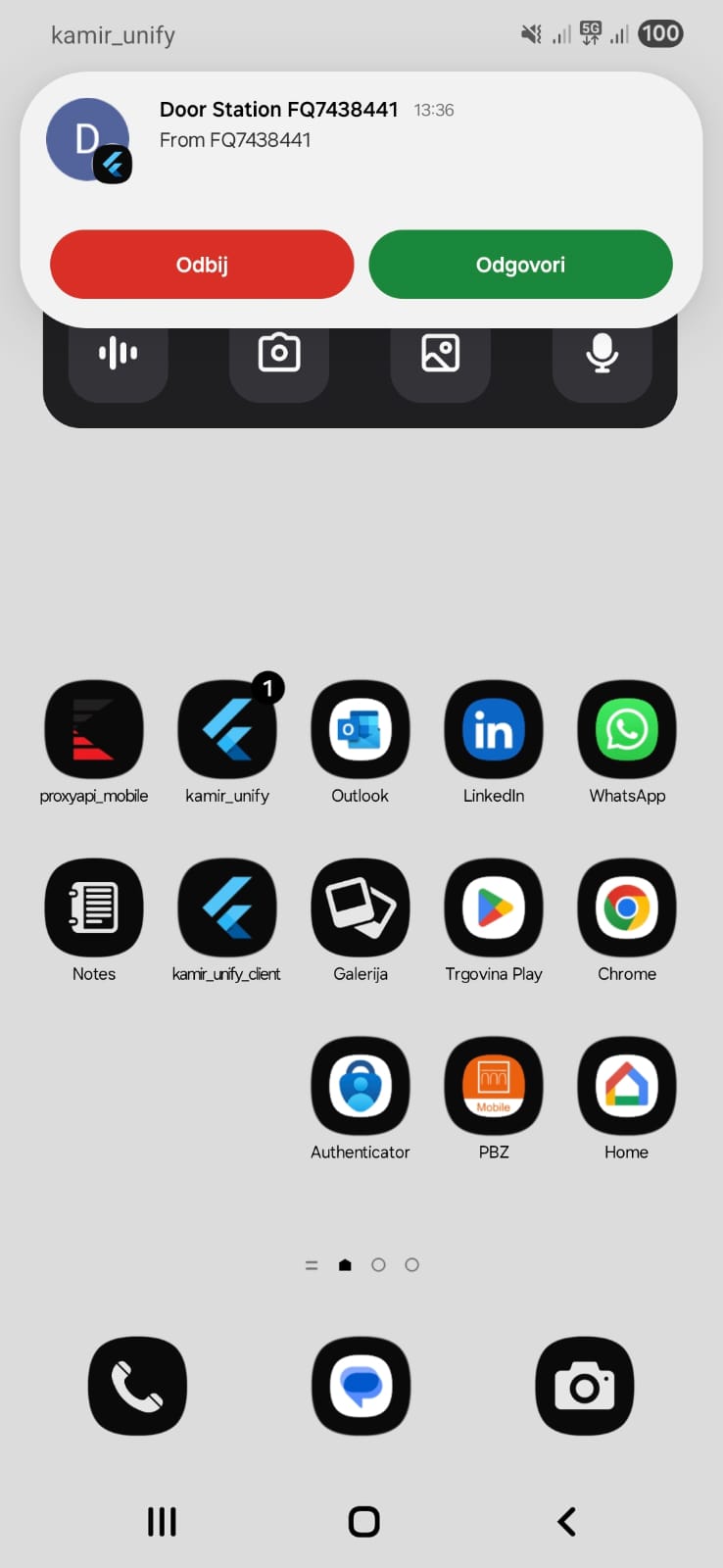Open the PBZ banking app

(494, 1087)
